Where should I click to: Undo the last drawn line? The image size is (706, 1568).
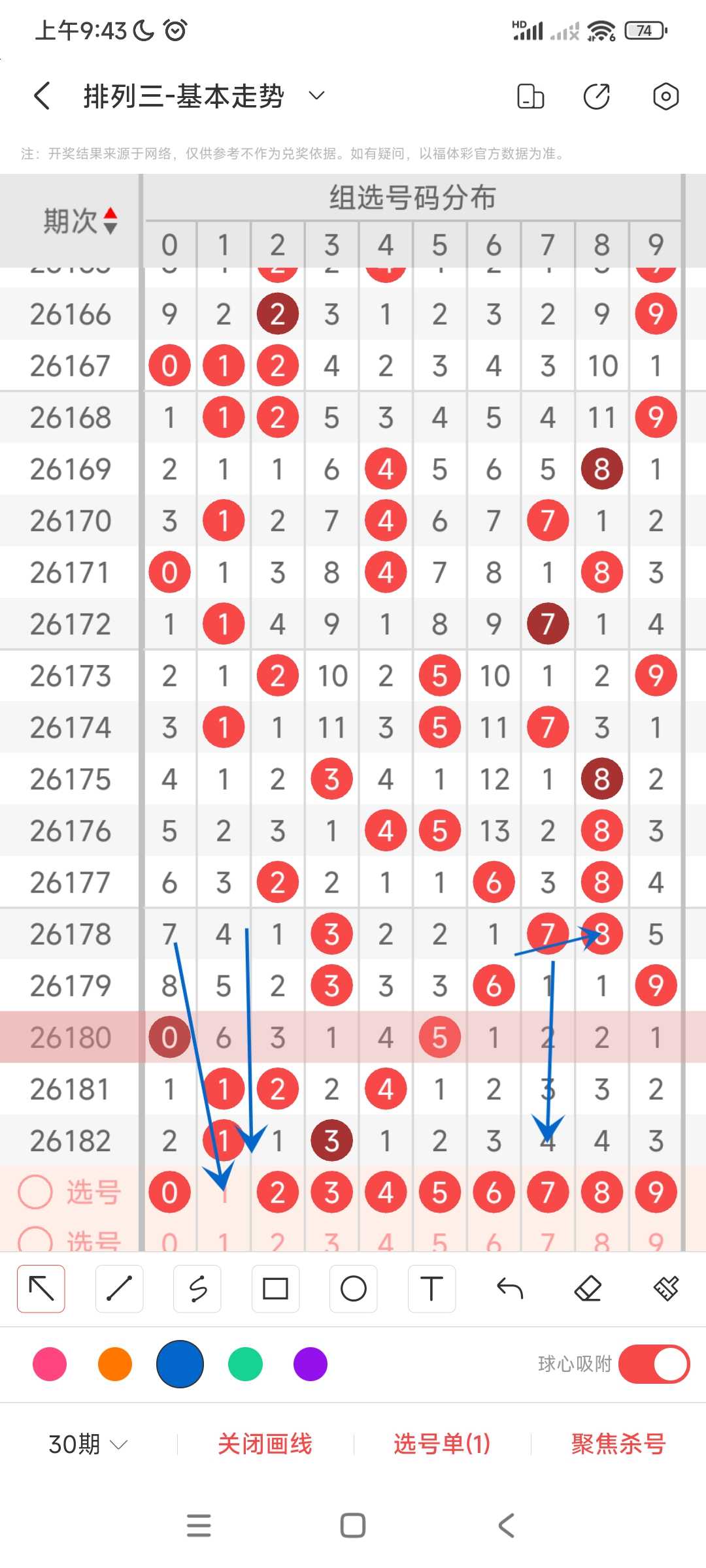click(510, 1288)
